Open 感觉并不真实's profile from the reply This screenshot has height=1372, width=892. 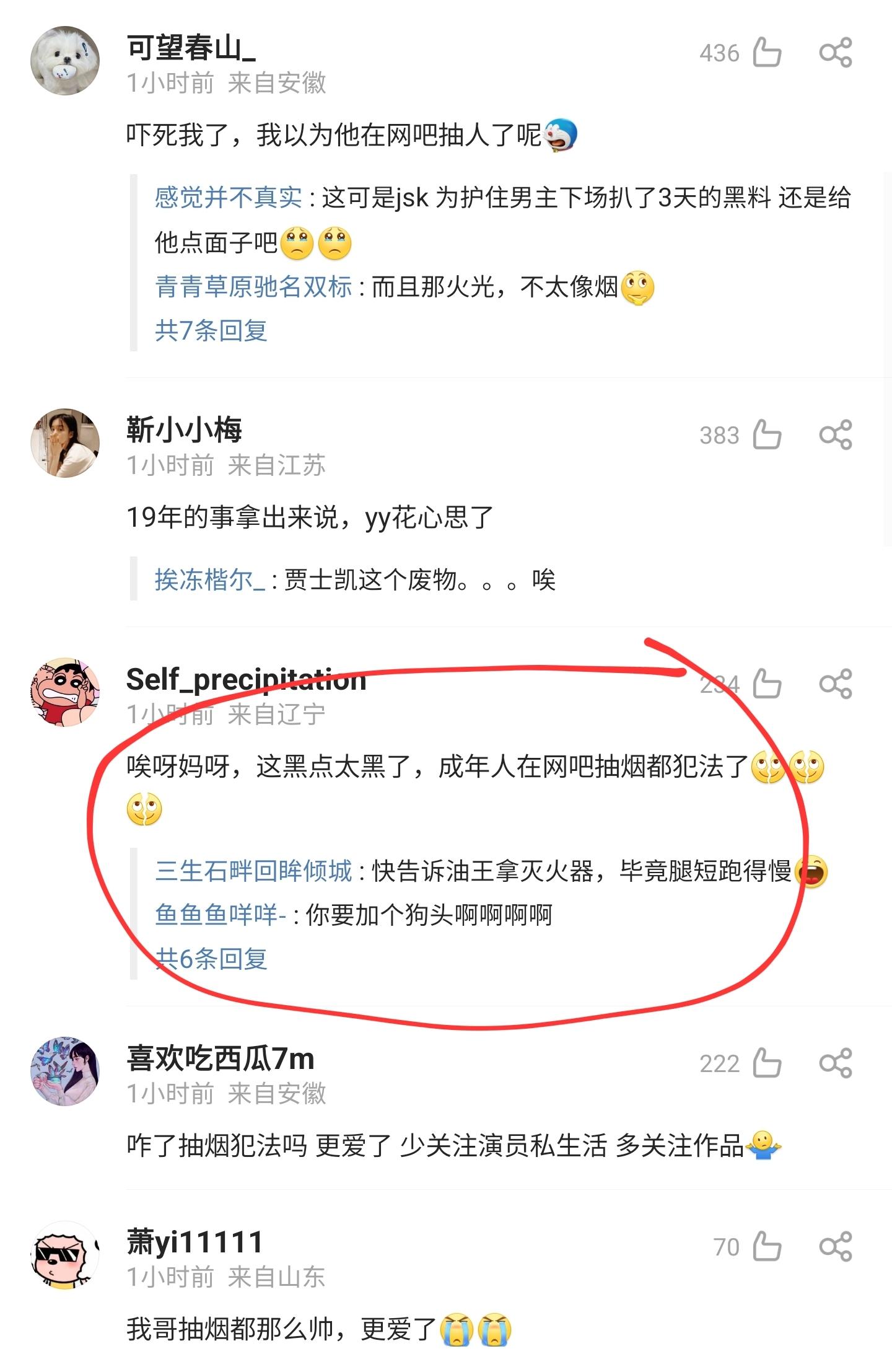(x=228, y=198)
